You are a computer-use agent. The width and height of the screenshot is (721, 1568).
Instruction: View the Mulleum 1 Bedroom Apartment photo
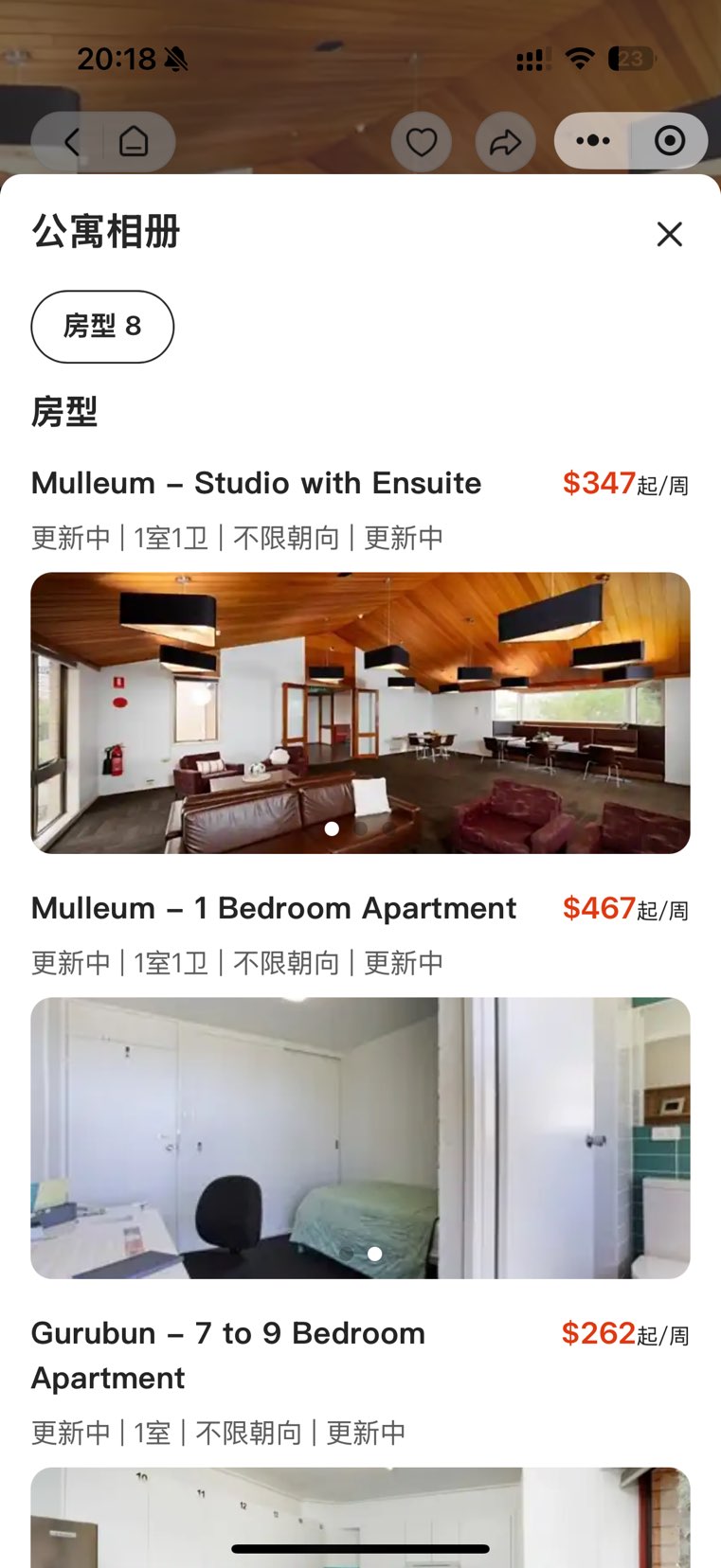coord(360,1137)
